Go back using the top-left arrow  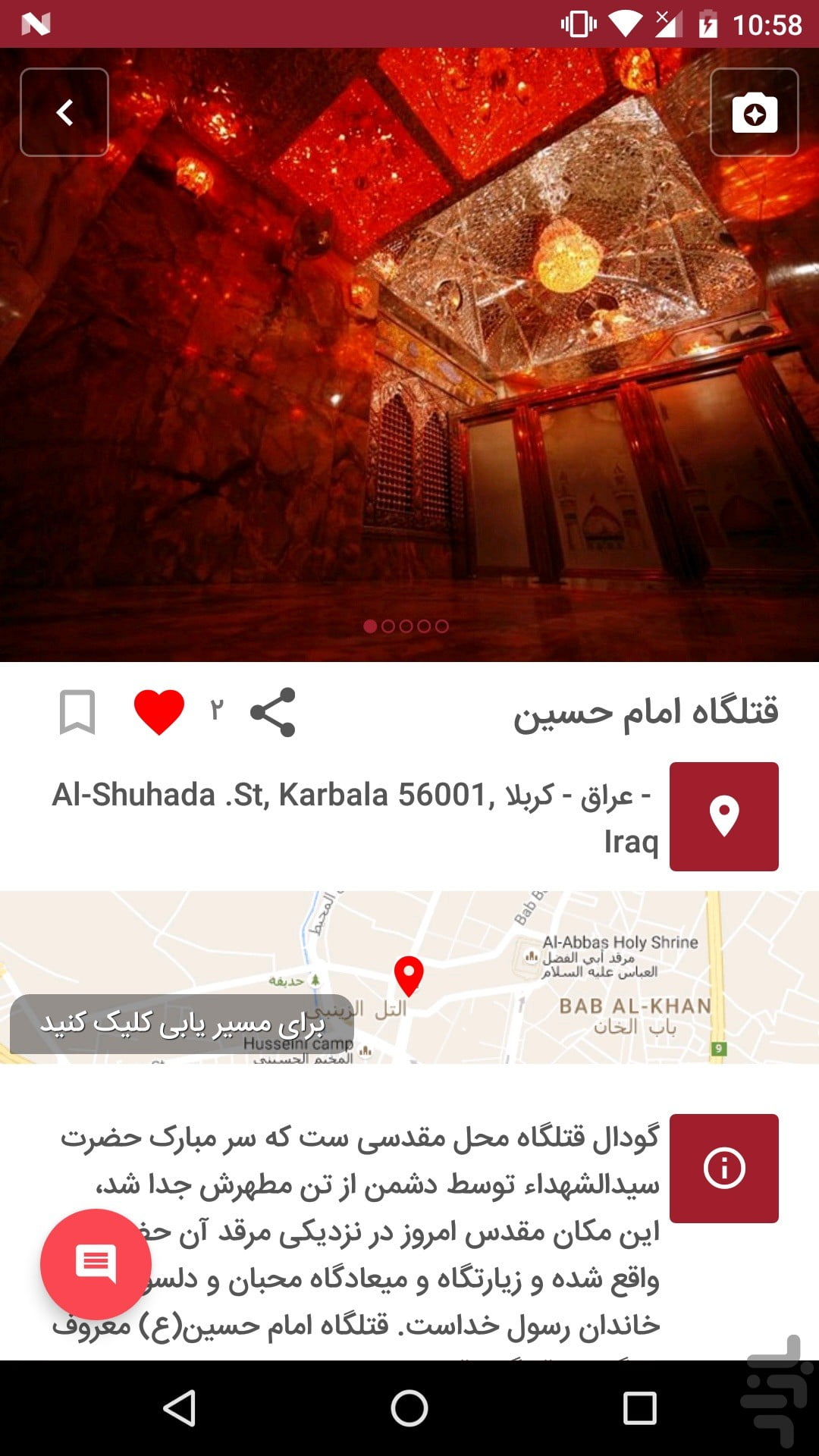(x=64, y=112)
